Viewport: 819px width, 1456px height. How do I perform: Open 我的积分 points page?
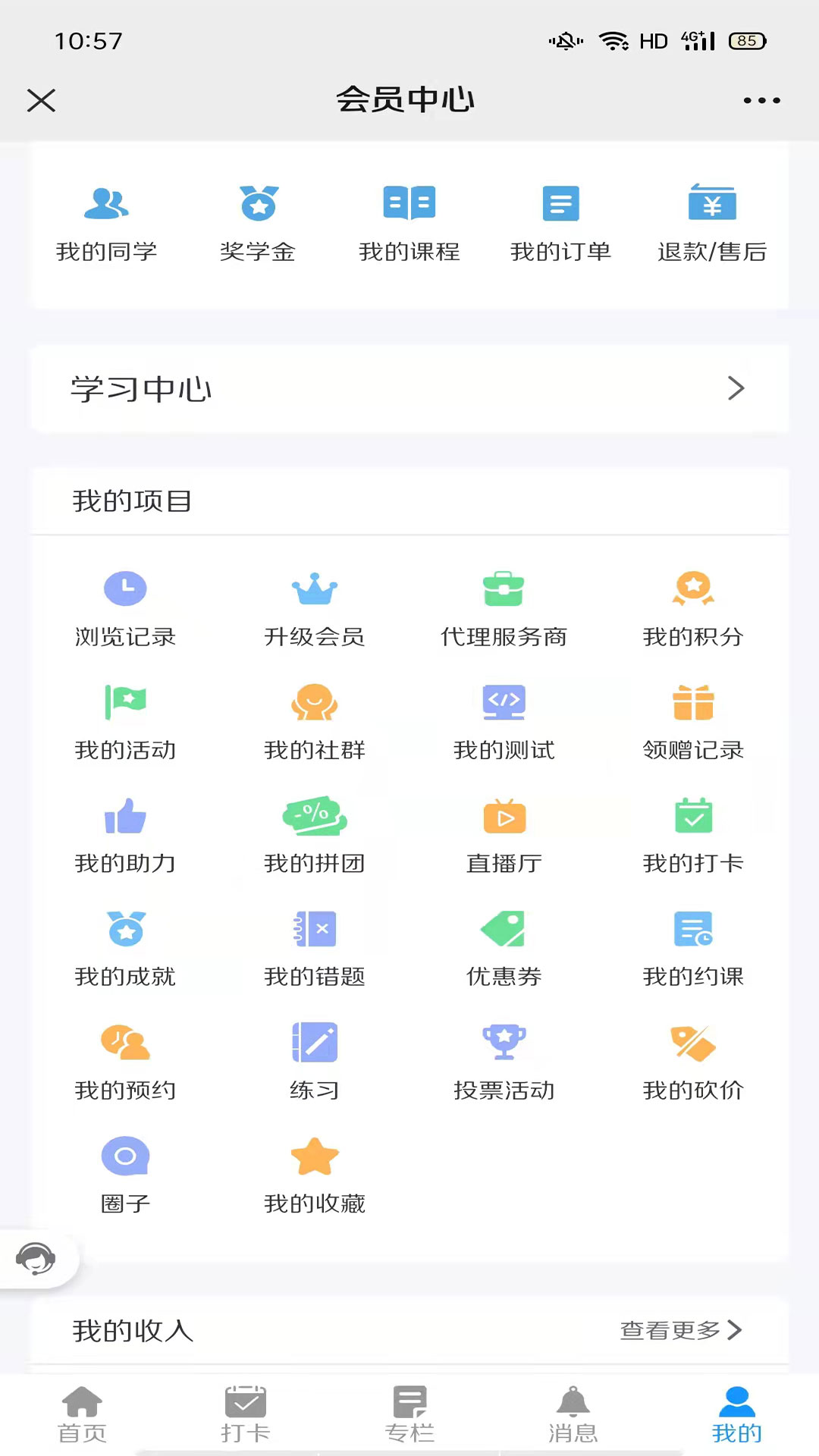coord(694,607)
